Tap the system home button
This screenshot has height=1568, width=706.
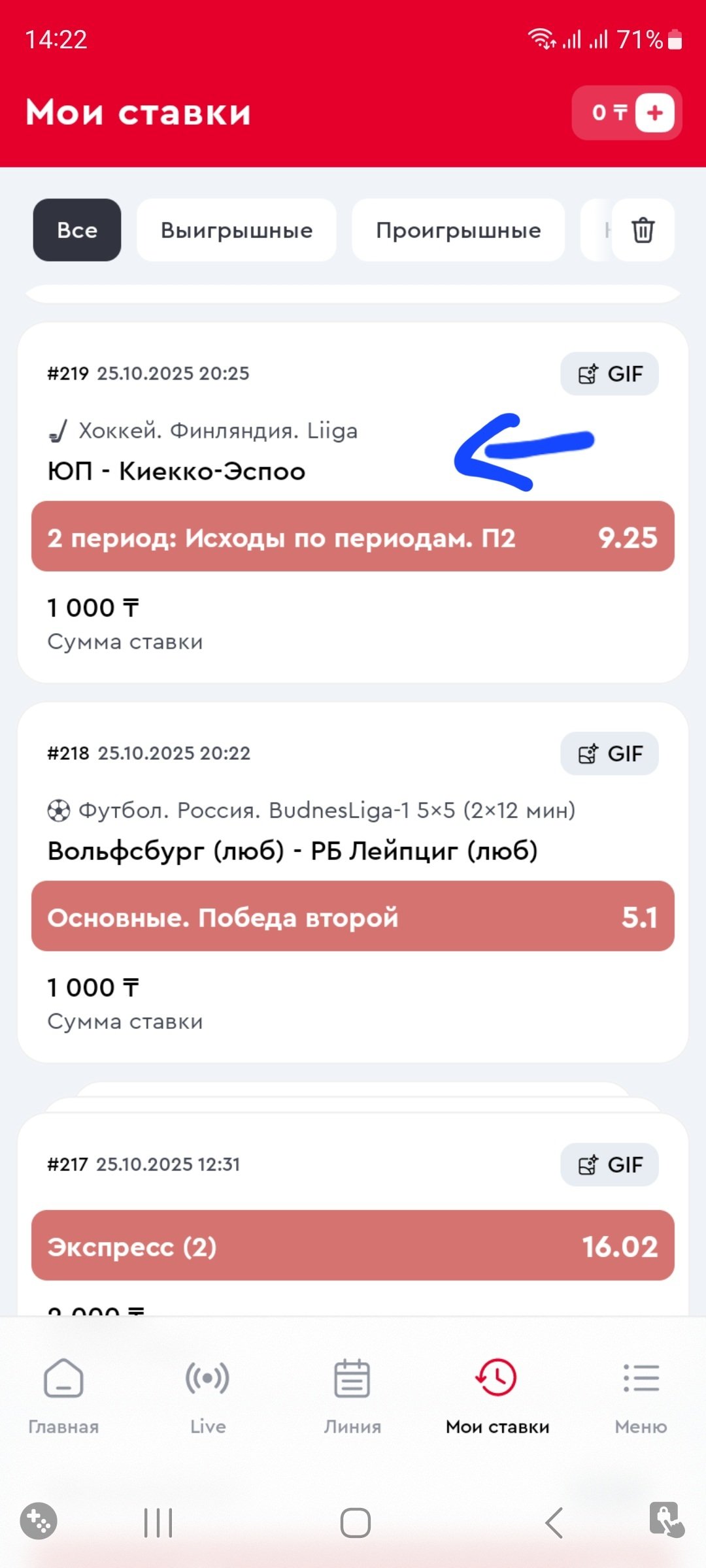point(355,1522)
